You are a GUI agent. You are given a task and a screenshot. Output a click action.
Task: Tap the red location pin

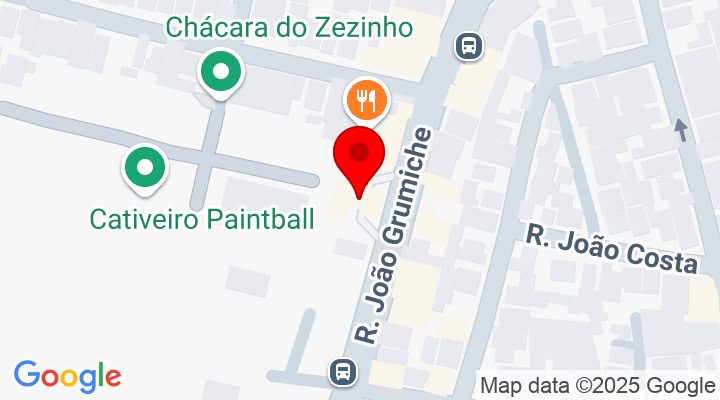click(x=359, y=156)
